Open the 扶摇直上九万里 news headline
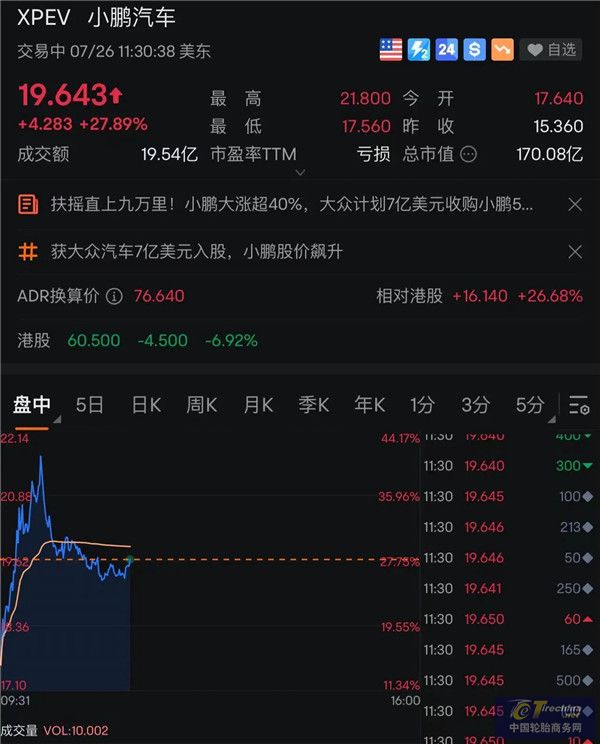 (x=290, y=204)
